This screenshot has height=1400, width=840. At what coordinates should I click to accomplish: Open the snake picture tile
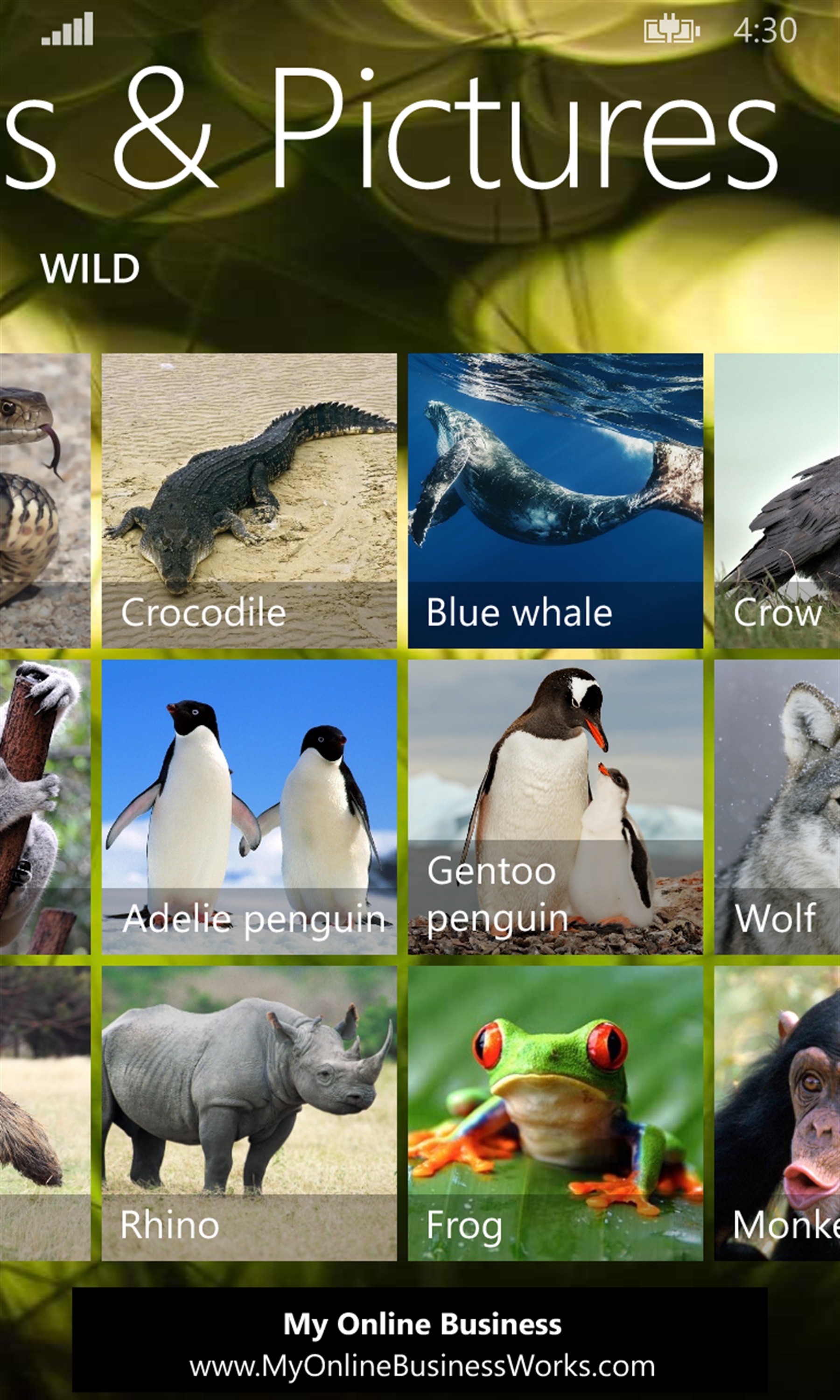44,501
